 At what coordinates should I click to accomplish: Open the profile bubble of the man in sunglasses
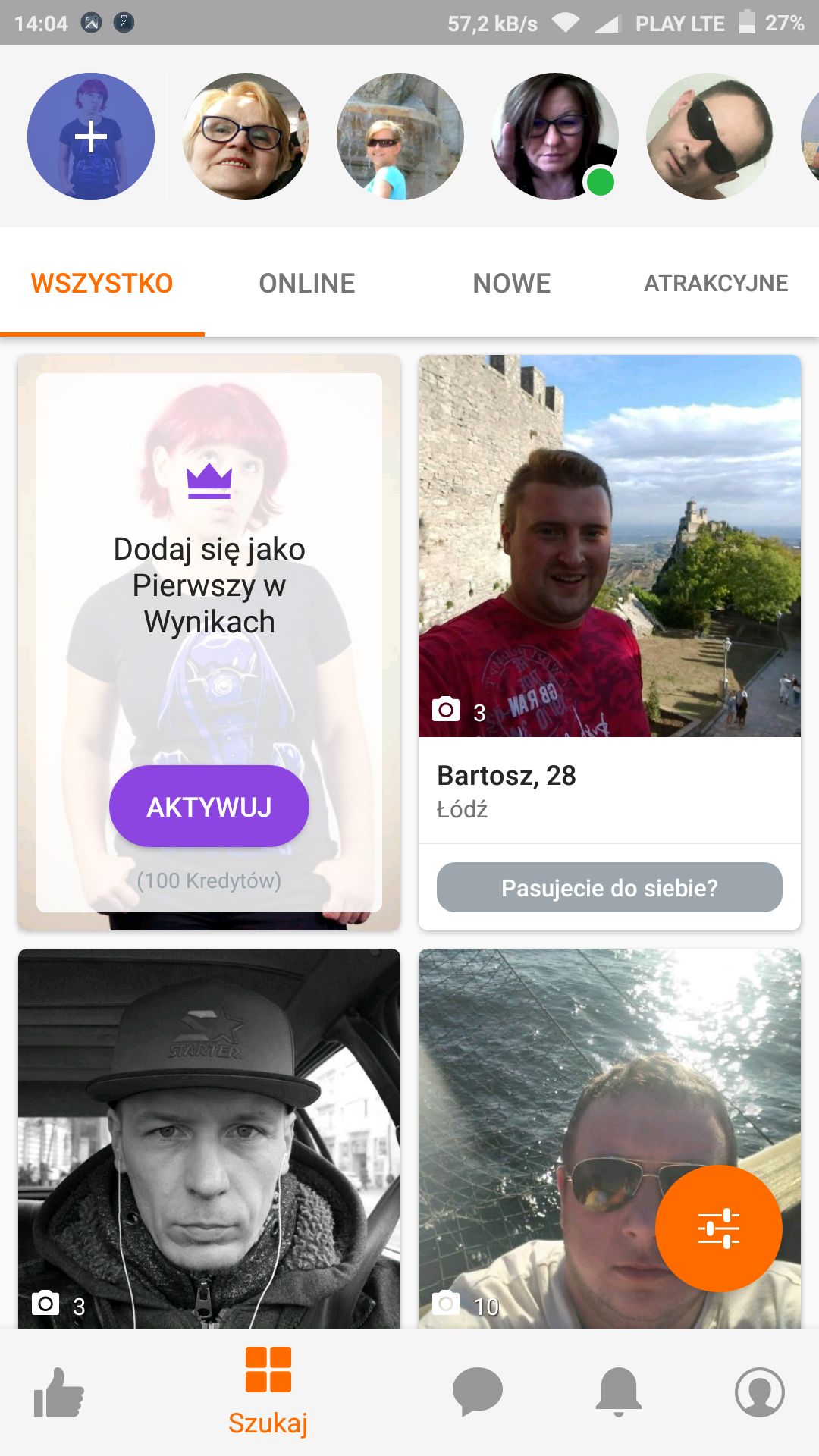(x=710, y=136)
